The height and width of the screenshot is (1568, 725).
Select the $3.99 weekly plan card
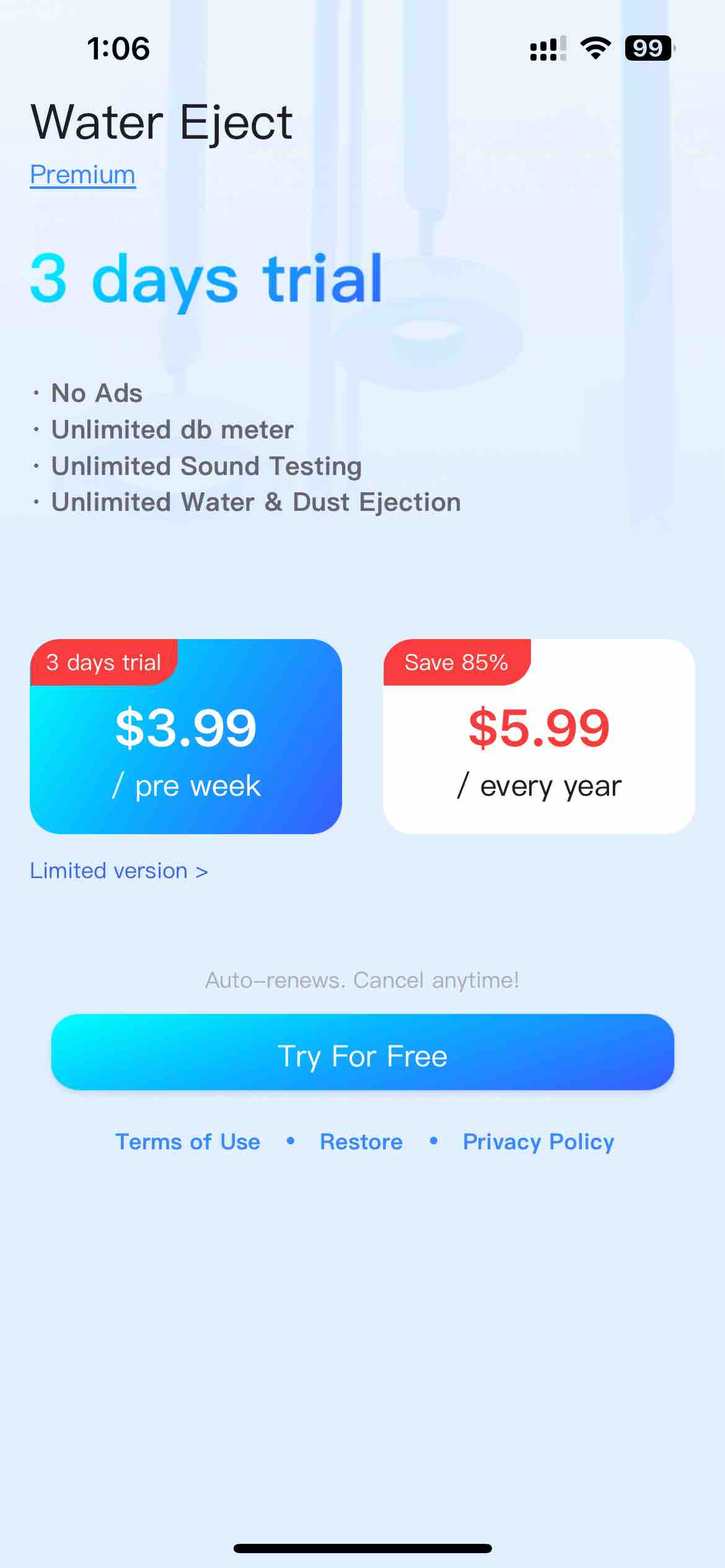pos(186,736)
